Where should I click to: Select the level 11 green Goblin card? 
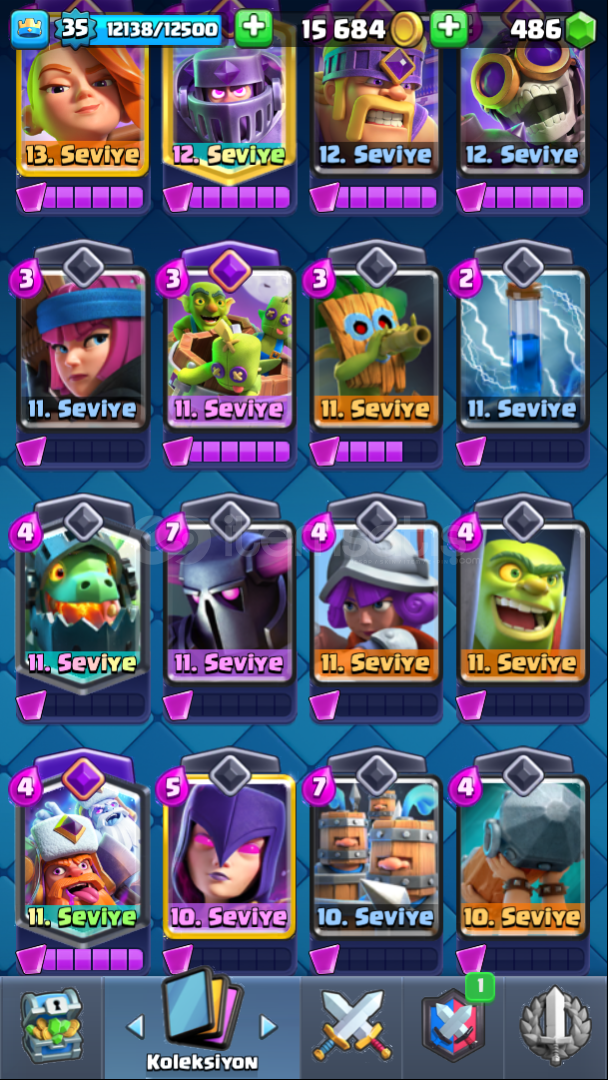[x=523, y=599]
